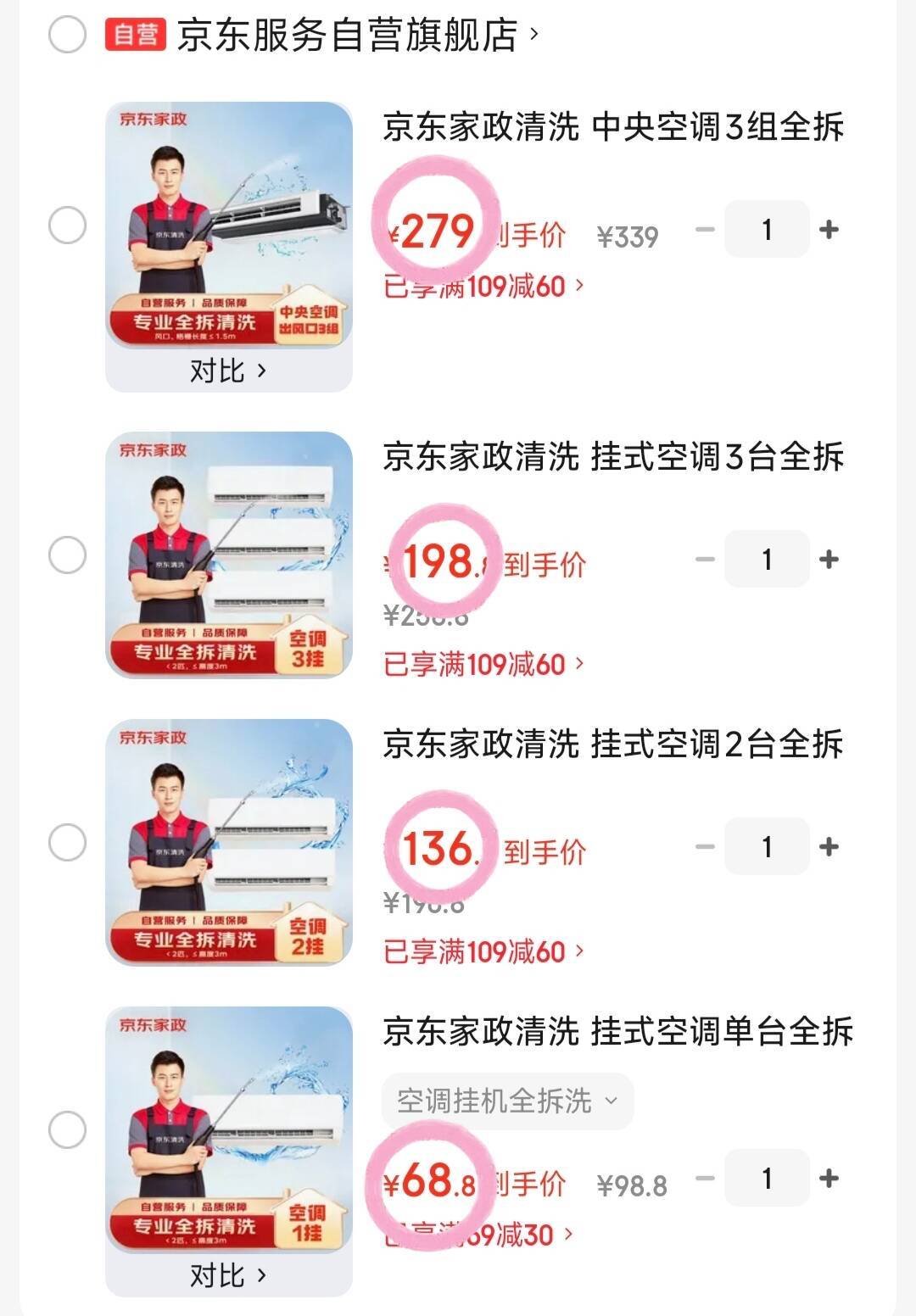The image size is (916, 1316).
Task: Compare the 中央空调3组全拆 product via 对比
Action: coord(228,371)
